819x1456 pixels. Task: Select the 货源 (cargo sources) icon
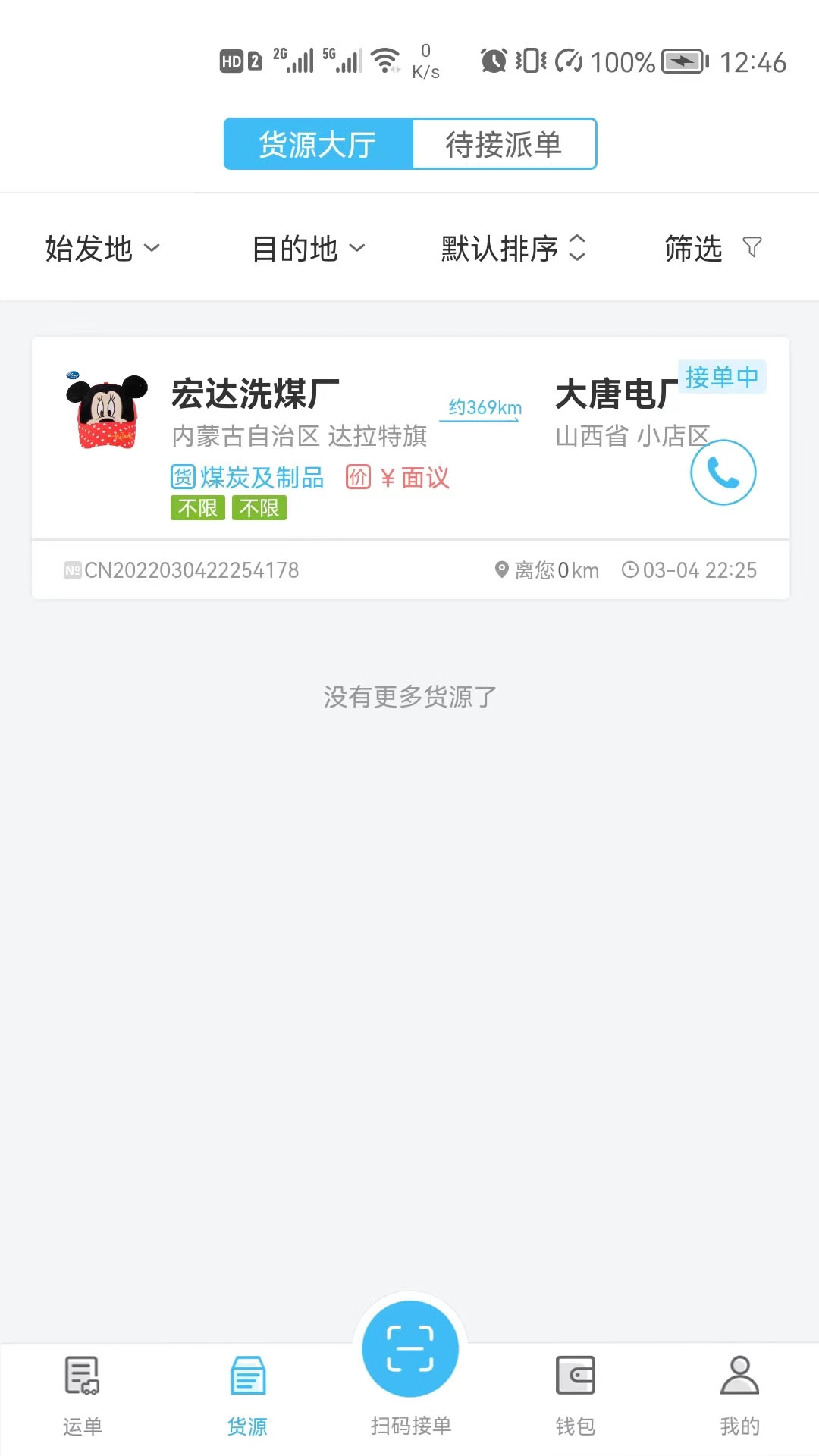(246, 1376)
